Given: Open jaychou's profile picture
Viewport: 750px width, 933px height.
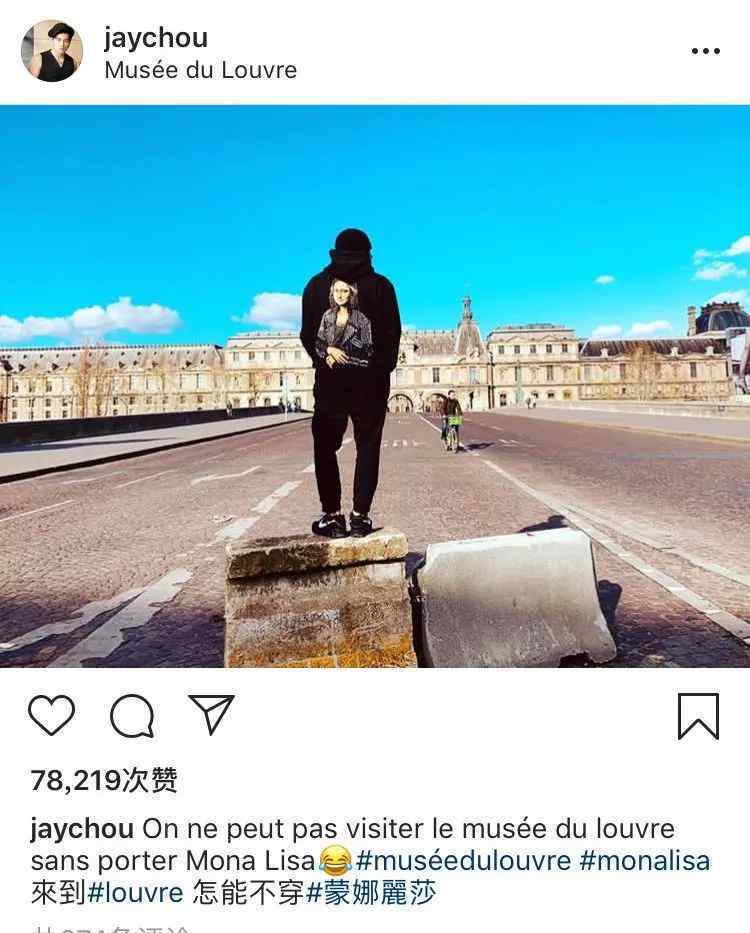Looking at the screenshot, I should [x=52, y=51].
